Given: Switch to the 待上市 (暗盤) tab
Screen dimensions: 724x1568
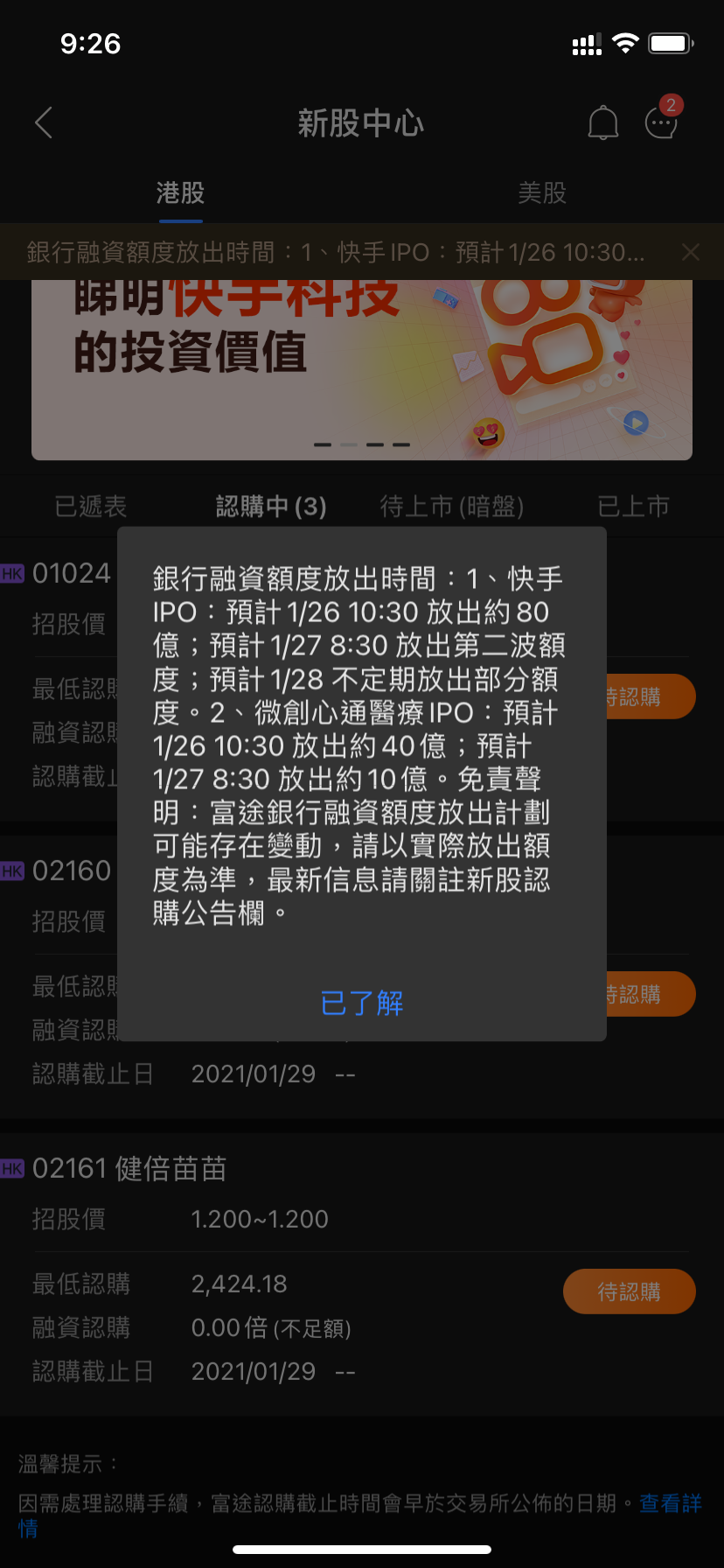Looking at the screenshot, I should click(x=452, y=506).
